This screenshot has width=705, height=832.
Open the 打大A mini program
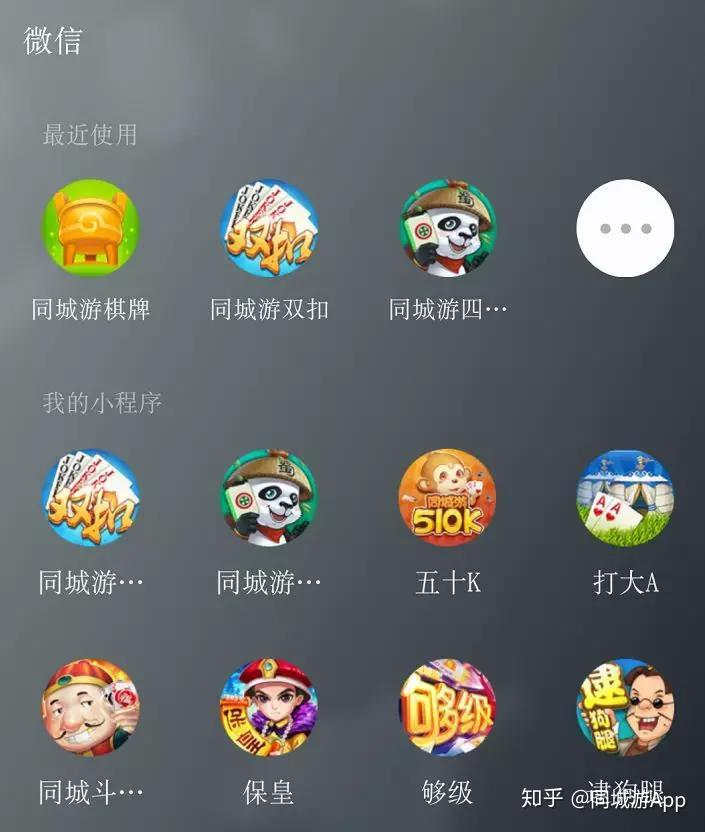[625, 498]
